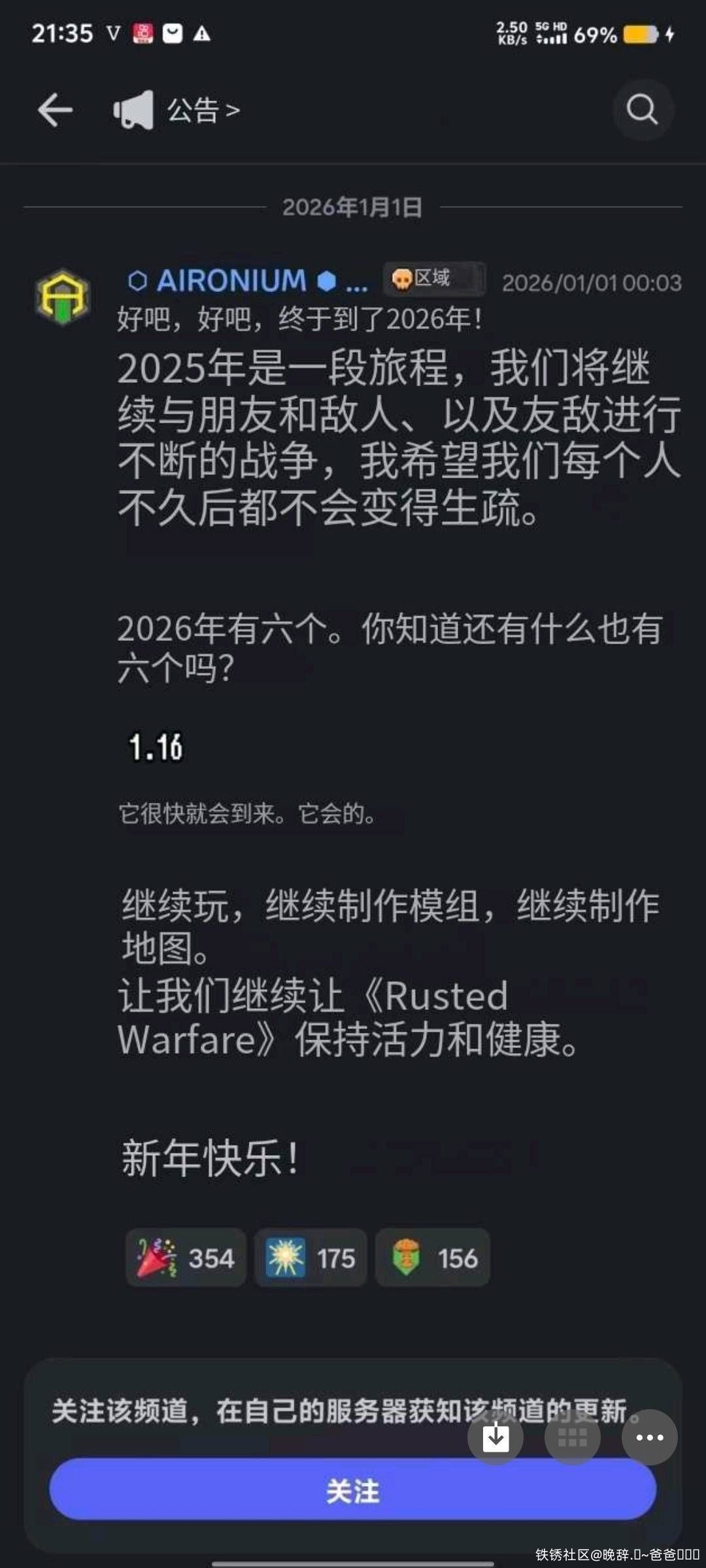The height and width of the screenshot is (1568, 706).
Task: Open AIRONIUM's avatar profile
Action: click(62, 297)
